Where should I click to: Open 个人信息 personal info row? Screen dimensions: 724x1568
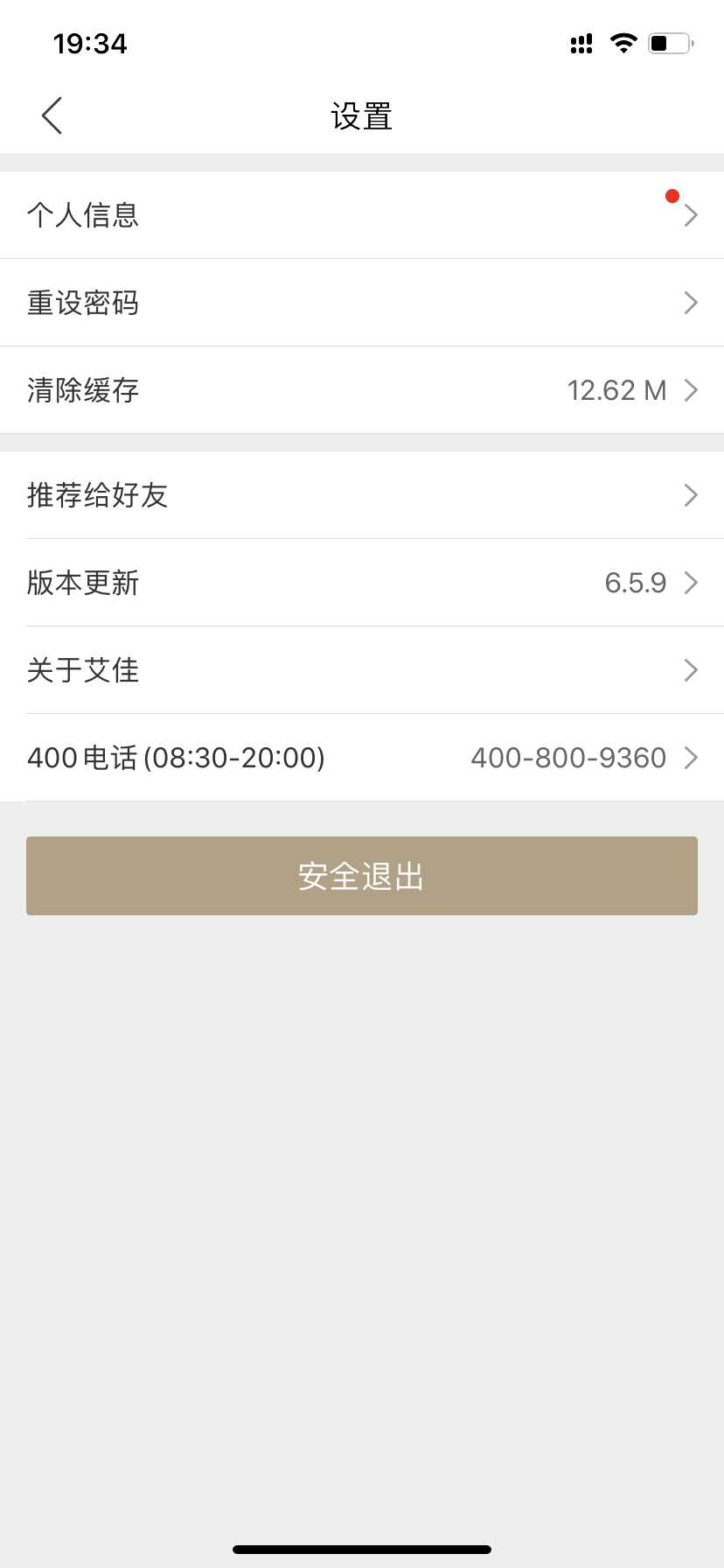362,215
